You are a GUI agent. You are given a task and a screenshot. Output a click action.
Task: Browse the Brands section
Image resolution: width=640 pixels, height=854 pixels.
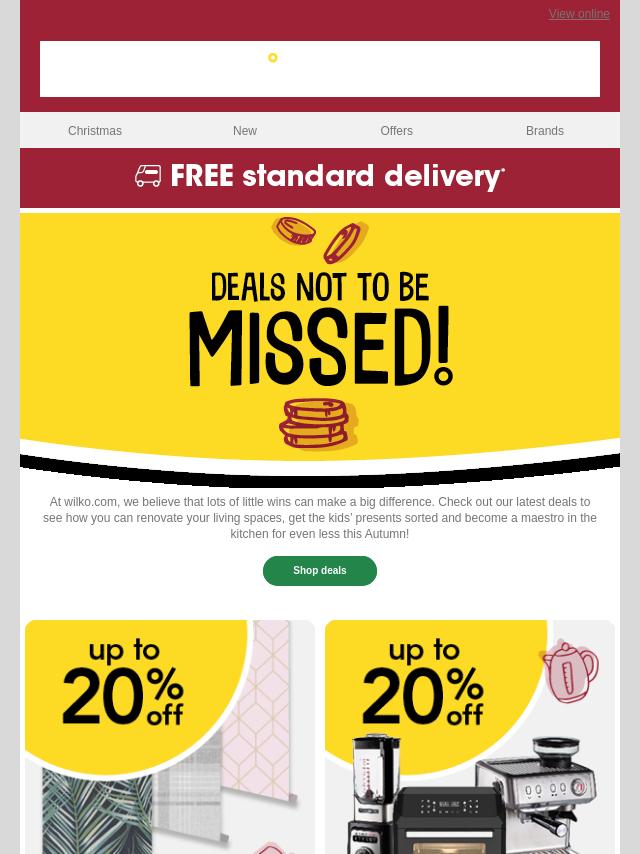point(544,131)
